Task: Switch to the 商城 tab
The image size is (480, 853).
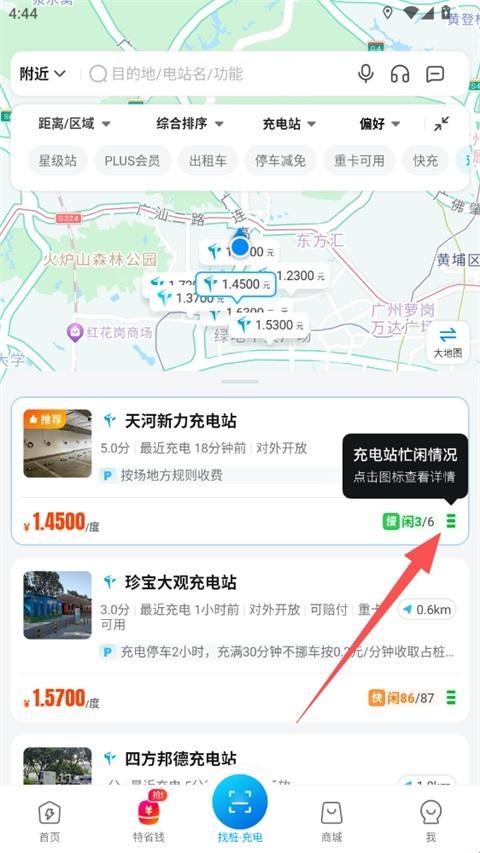Action: (x=331, y=821)
